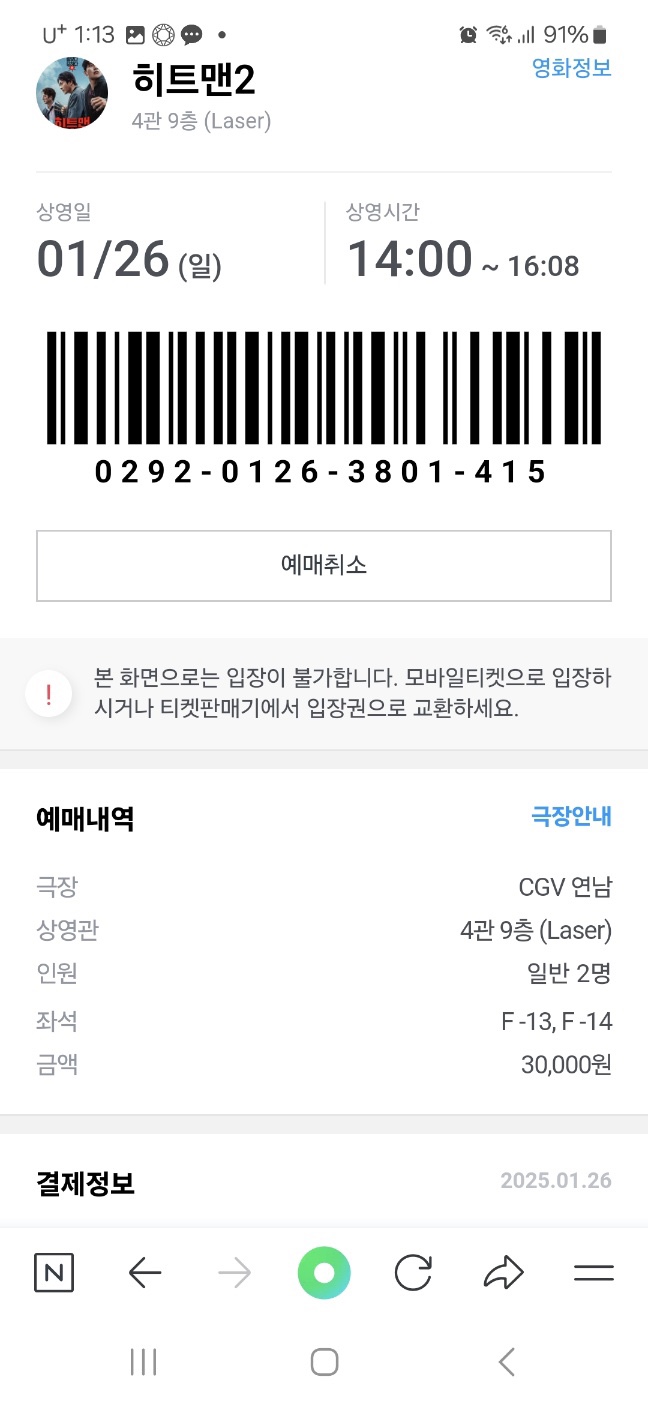Go back with the browser back arrow
The width and height of the screenshot is (648, 1404).
coord(145,1273)
